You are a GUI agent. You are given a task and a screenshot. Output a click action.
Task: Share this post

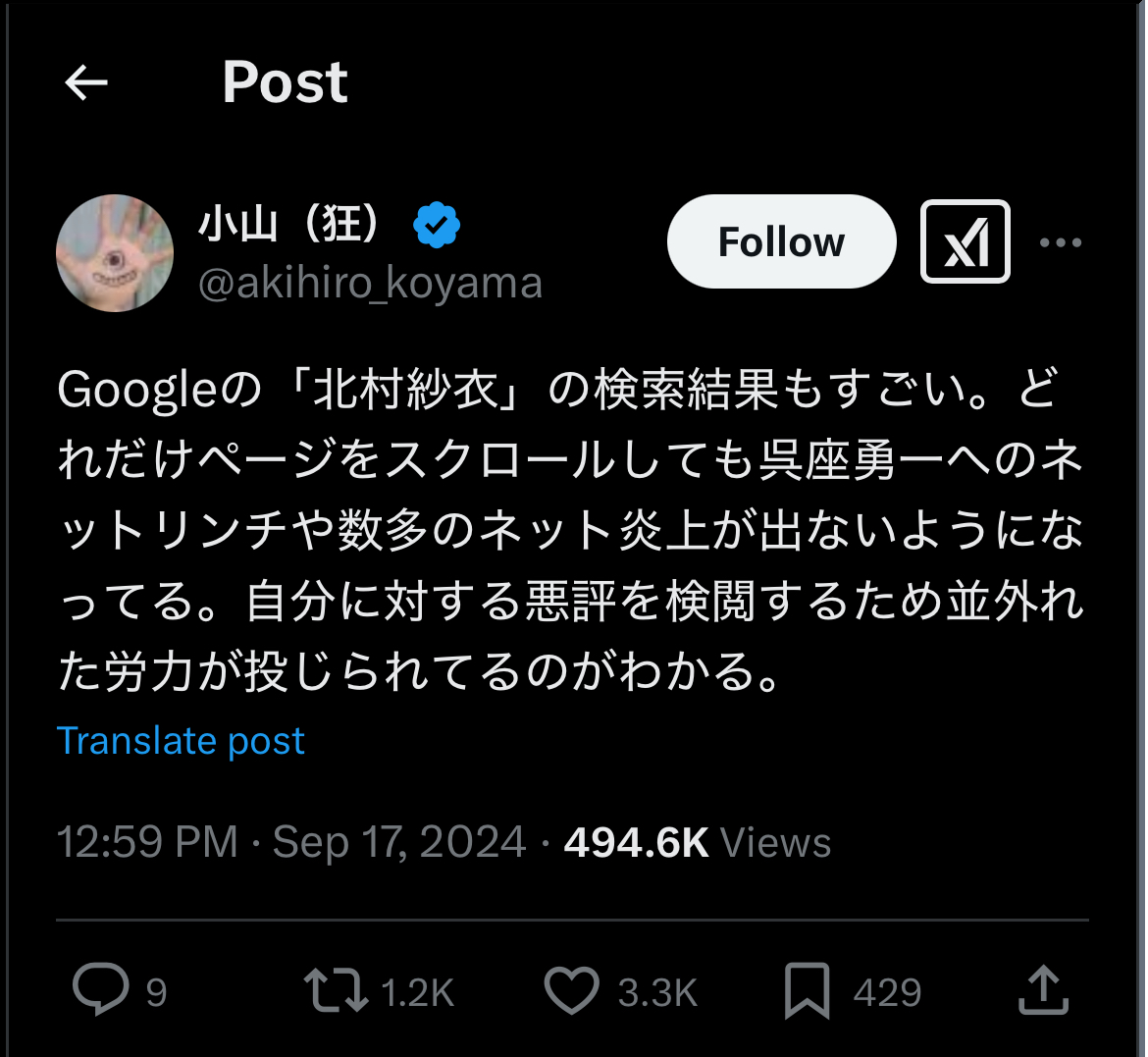pyautogui.click(x=1042, y=989)
